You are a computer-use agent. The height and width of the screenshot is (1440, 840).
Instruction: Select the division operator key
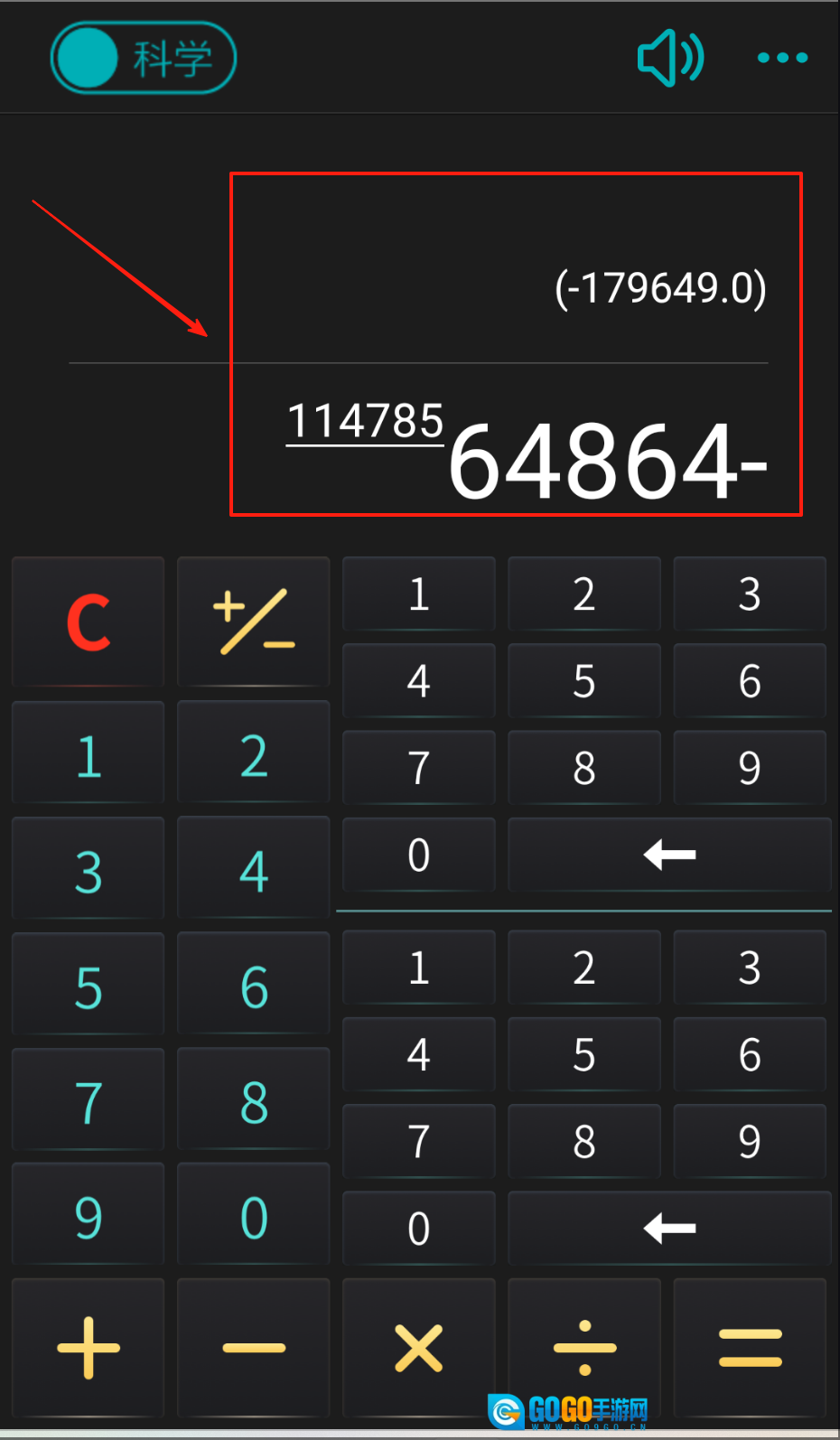(584, 1347)
